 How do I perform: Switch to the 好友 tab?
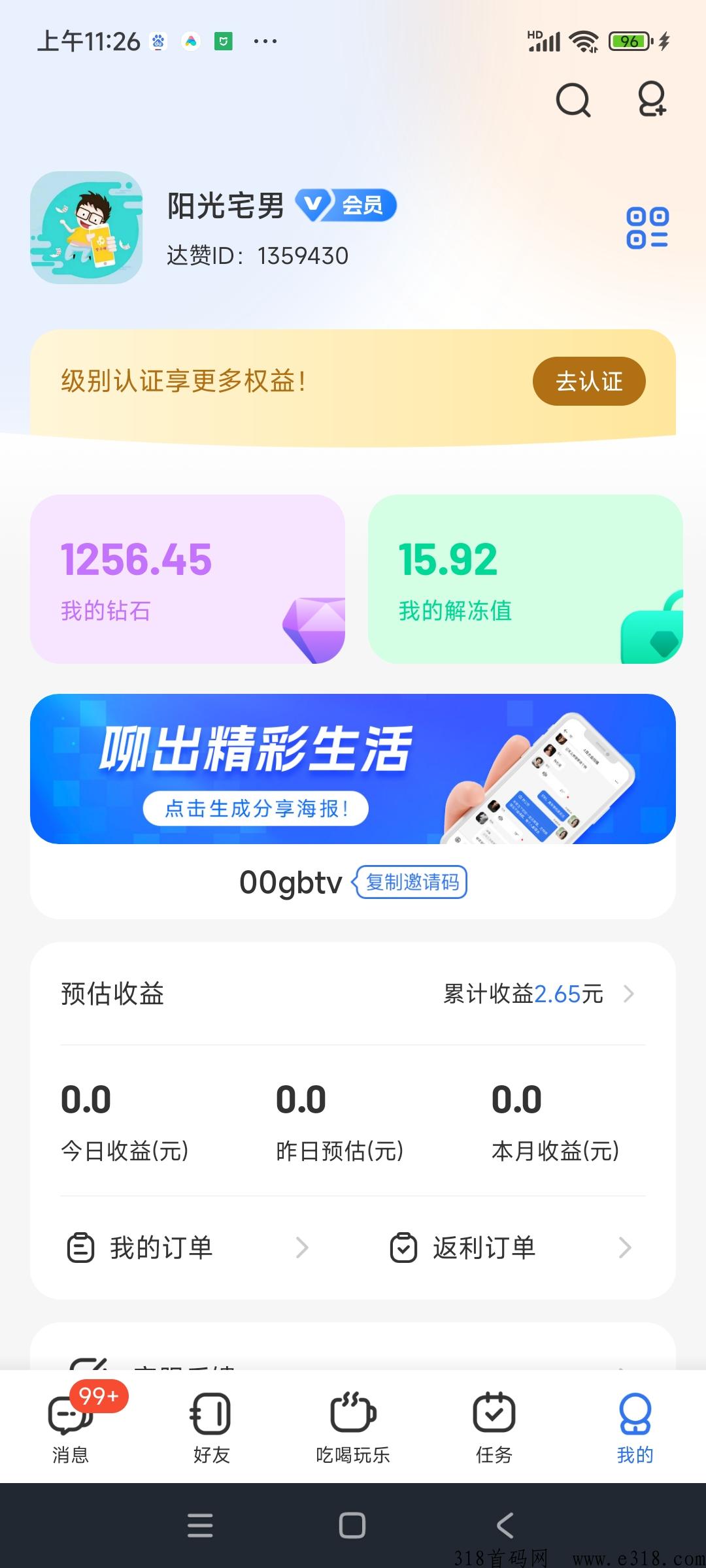(211, 1425)
